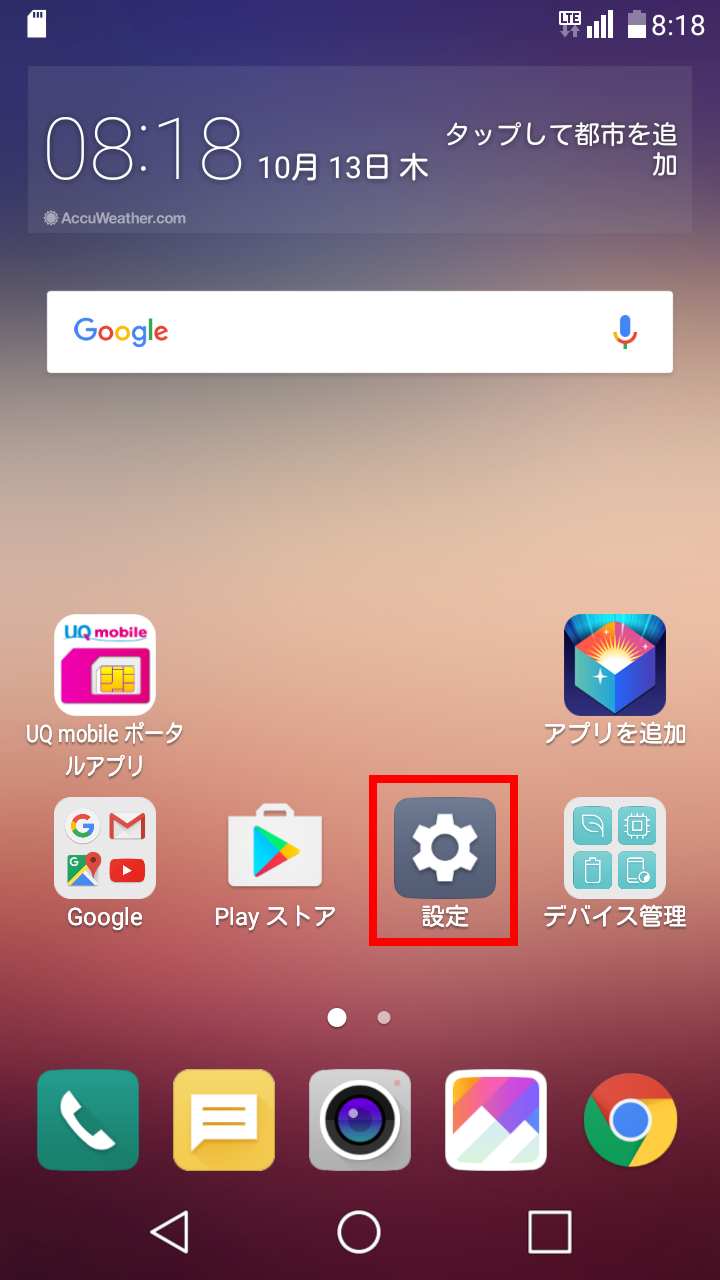Open recent apps with the square button

coord(549,1232)
